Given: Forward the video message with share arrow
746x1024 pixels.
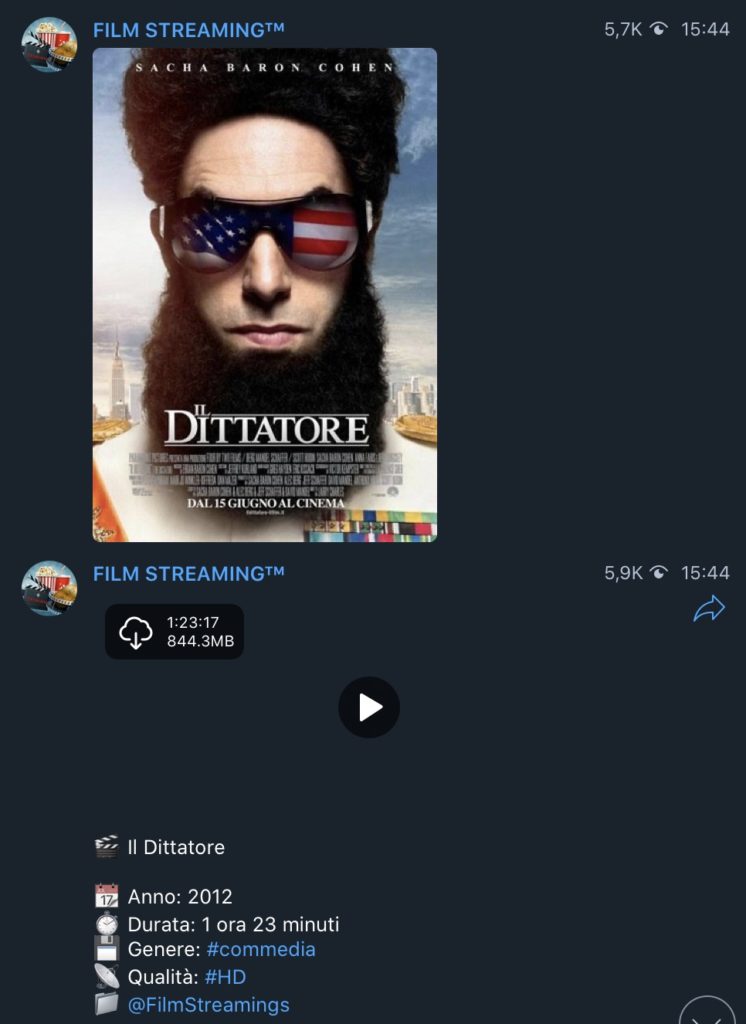Looking at the screenshot, I should pos(709,609).
